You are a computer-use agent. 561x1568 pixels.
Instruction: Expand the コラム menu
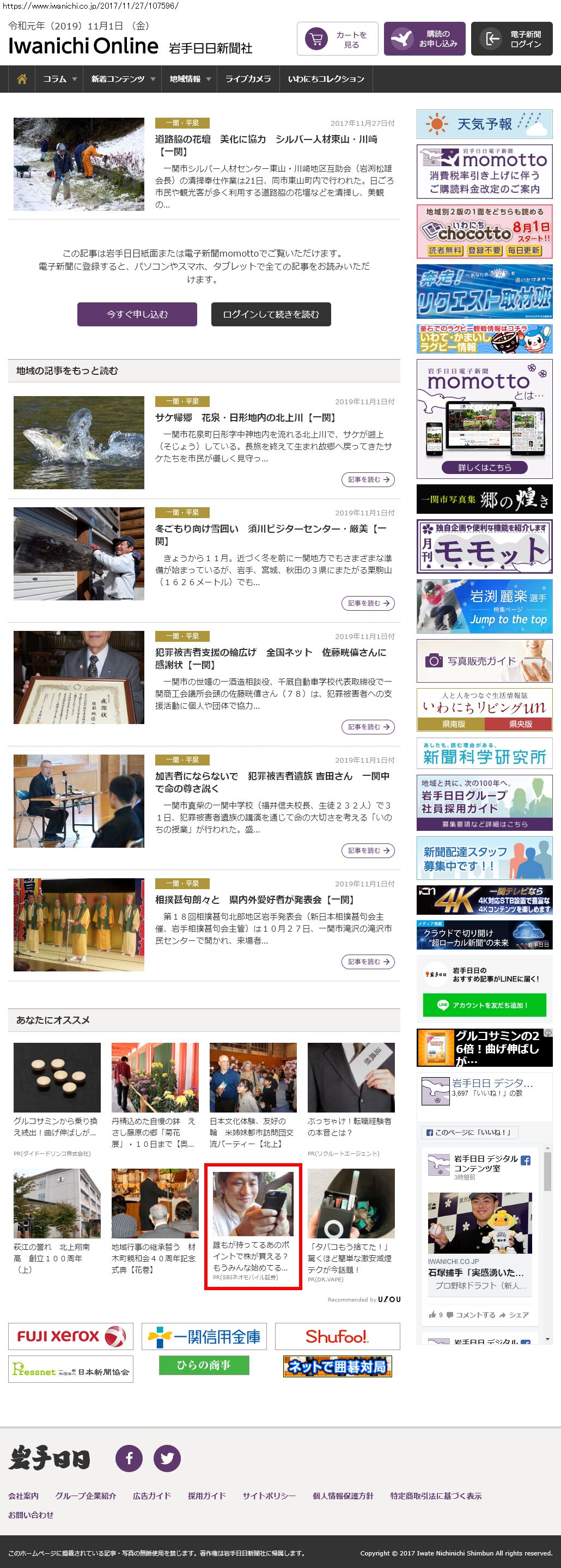pyautogui.click(x=59, y=79)
